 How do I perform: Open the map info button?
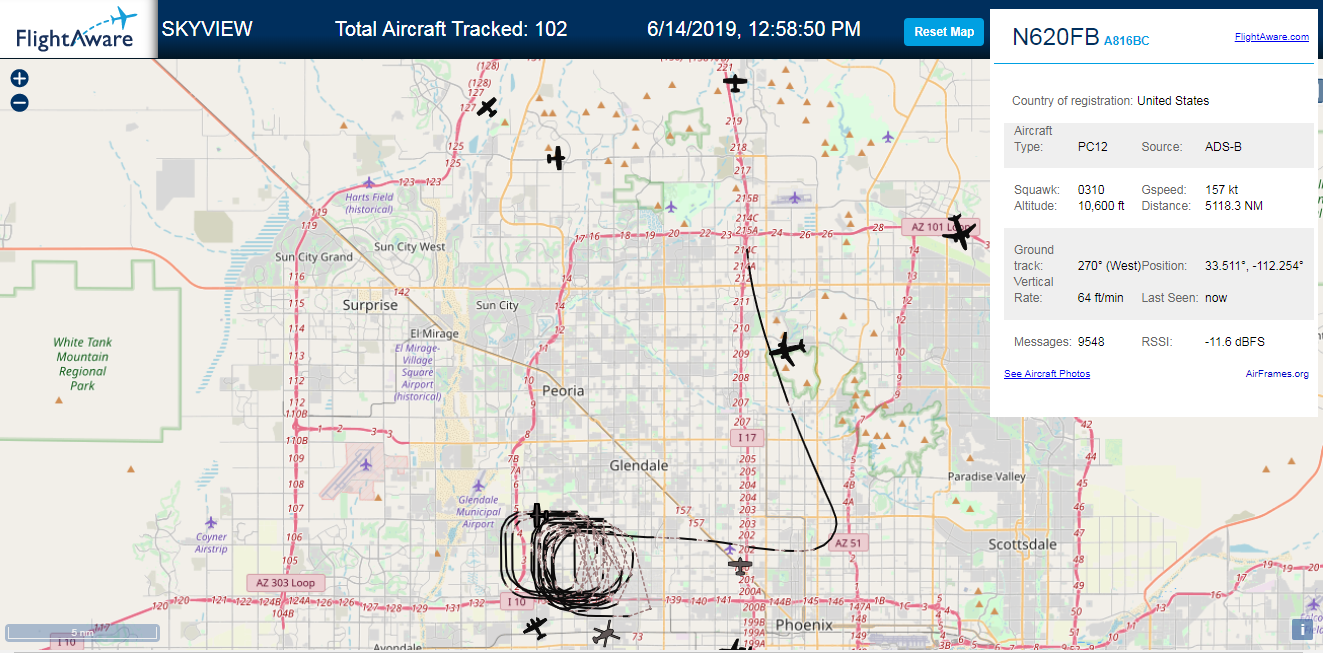pyautogui.click(x=1302, y=629)
